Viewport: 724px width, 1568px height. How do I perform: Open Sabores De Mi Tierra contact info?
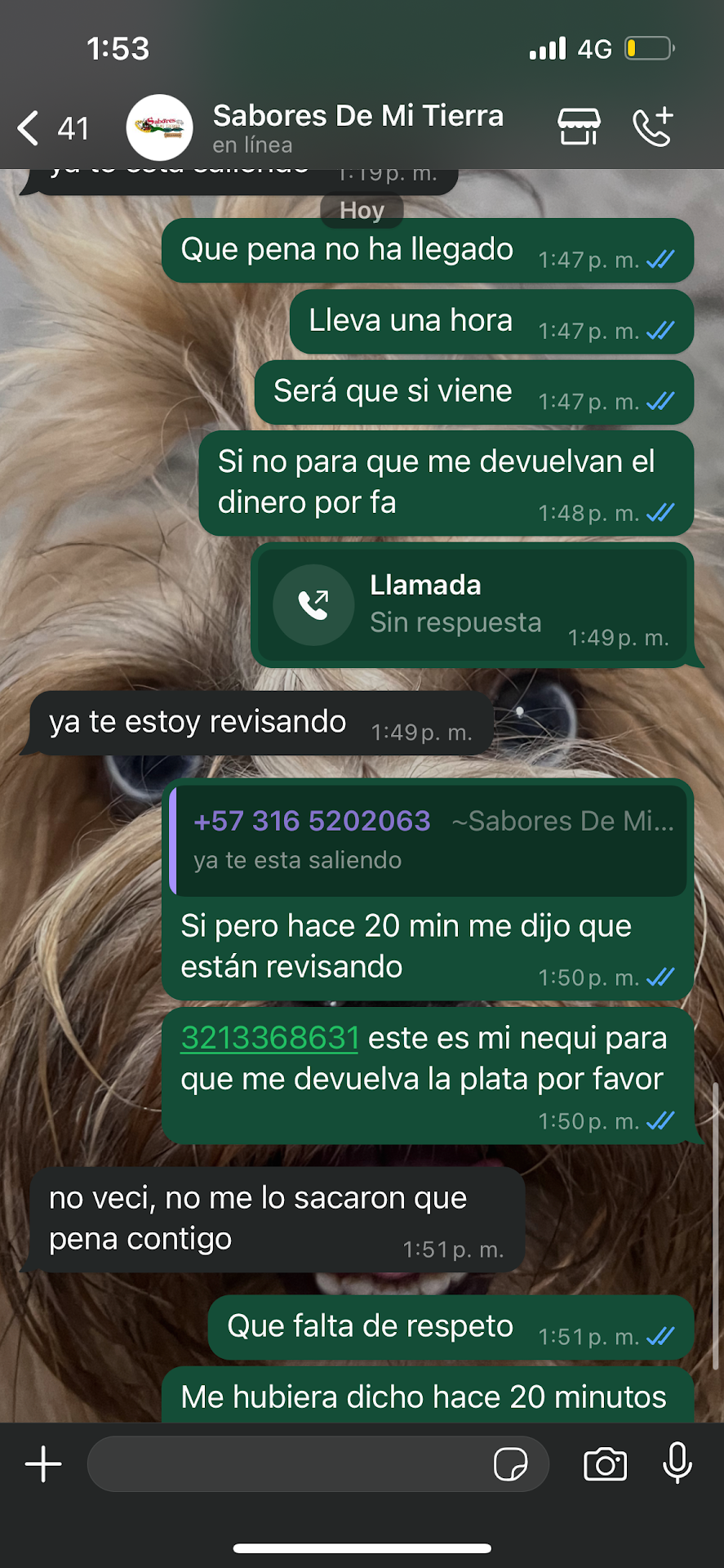tap(358, 127)
